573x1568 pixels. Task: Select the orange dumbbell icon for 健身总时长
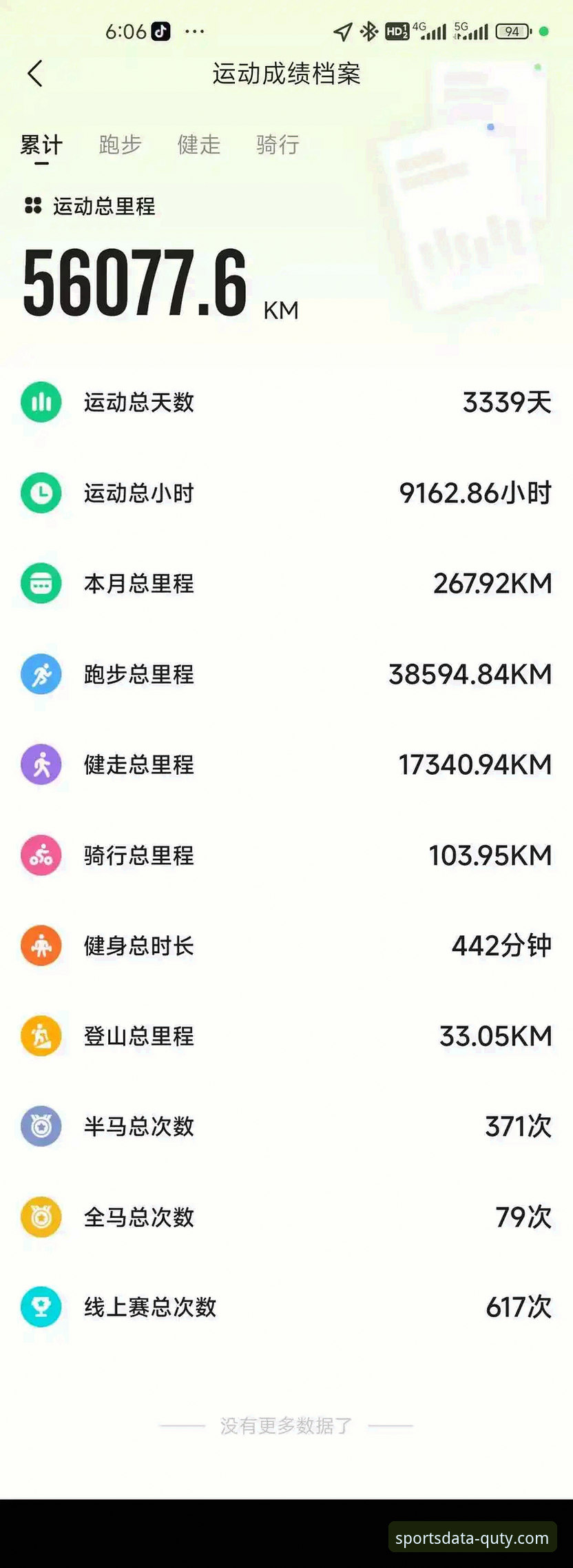point(41,946)
